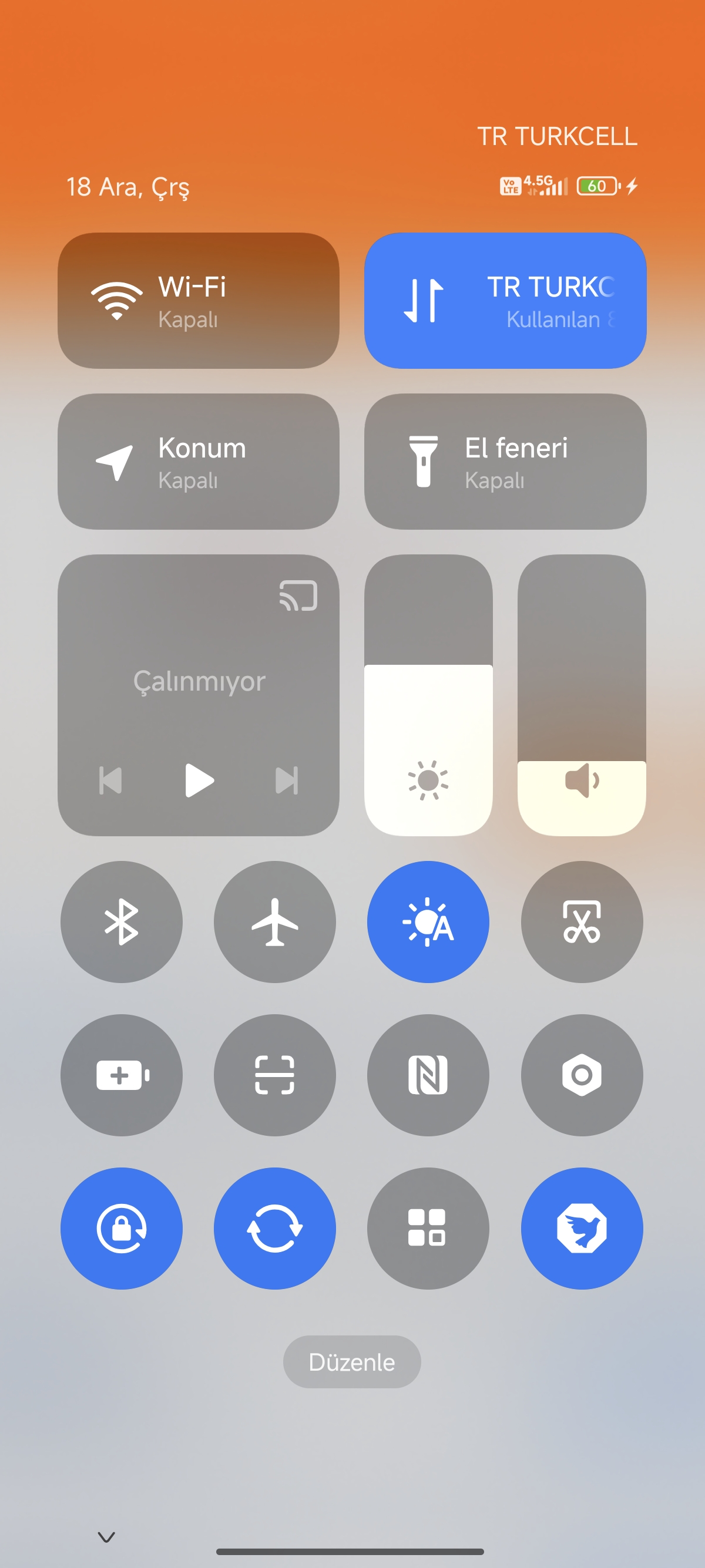Disable the rotation lock tile
The height and width of the screenshot is (1568, 705).
click(x=122, y=1229)
